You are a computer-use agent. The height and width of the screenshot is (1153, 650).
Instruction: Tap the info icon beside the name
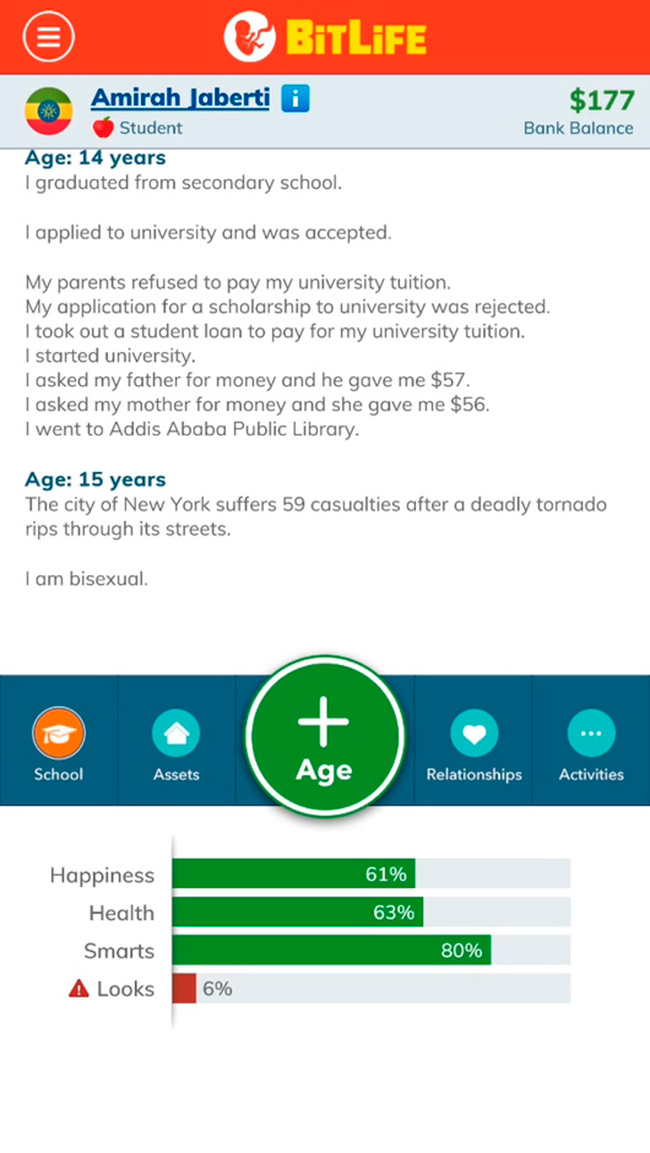[295, 98]
